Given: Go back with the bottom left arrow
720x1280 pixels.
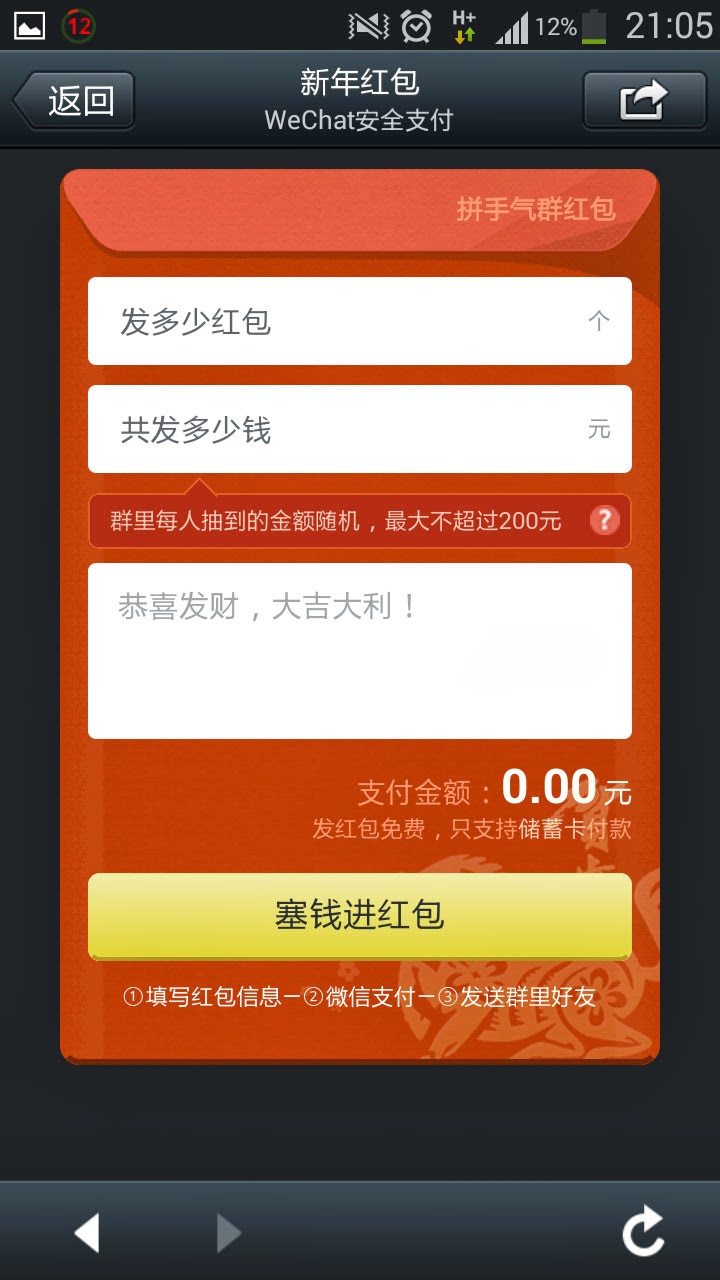Looking at the screenshot, I should coord(88,1232).
